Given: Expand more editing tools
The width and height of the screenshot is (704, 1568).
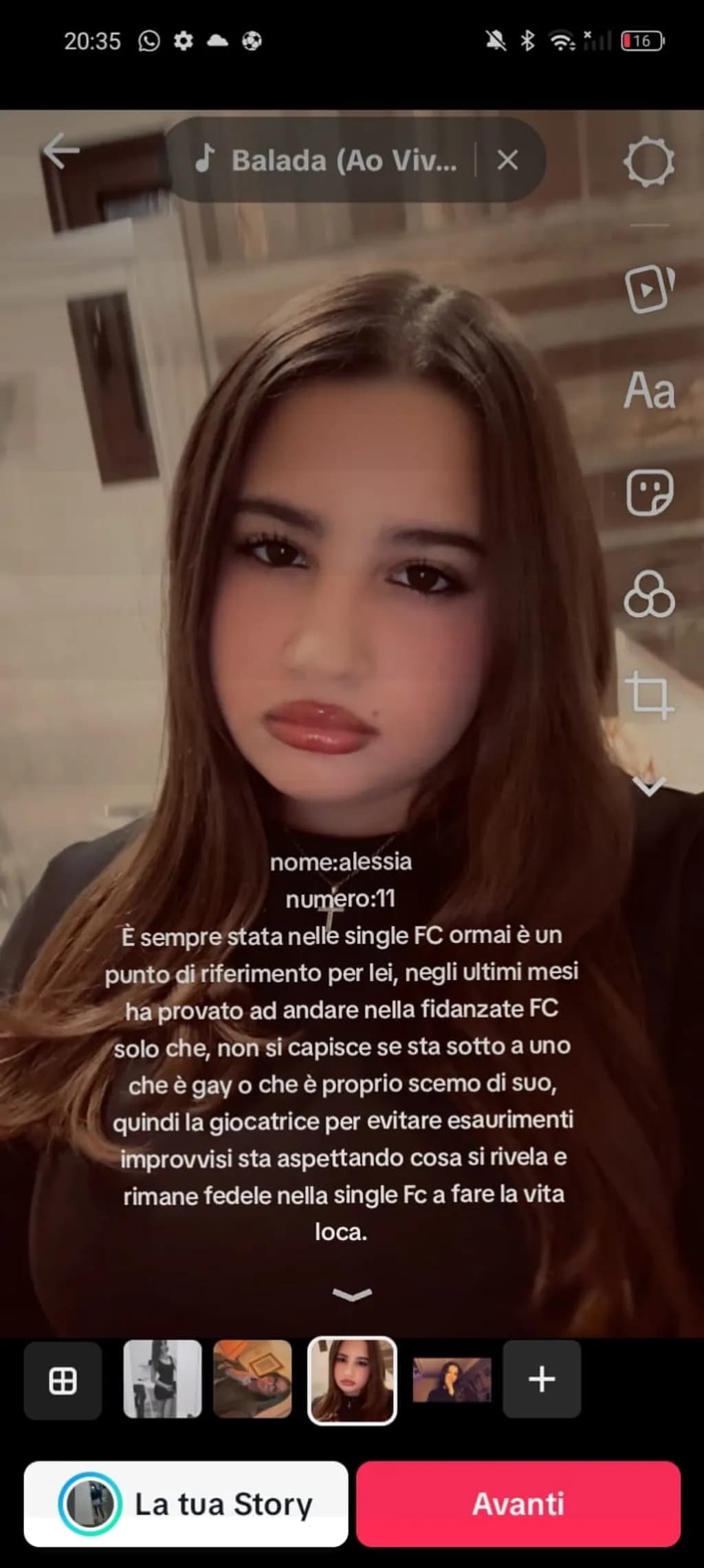Looking at the screenshot, I should [649, 786].
